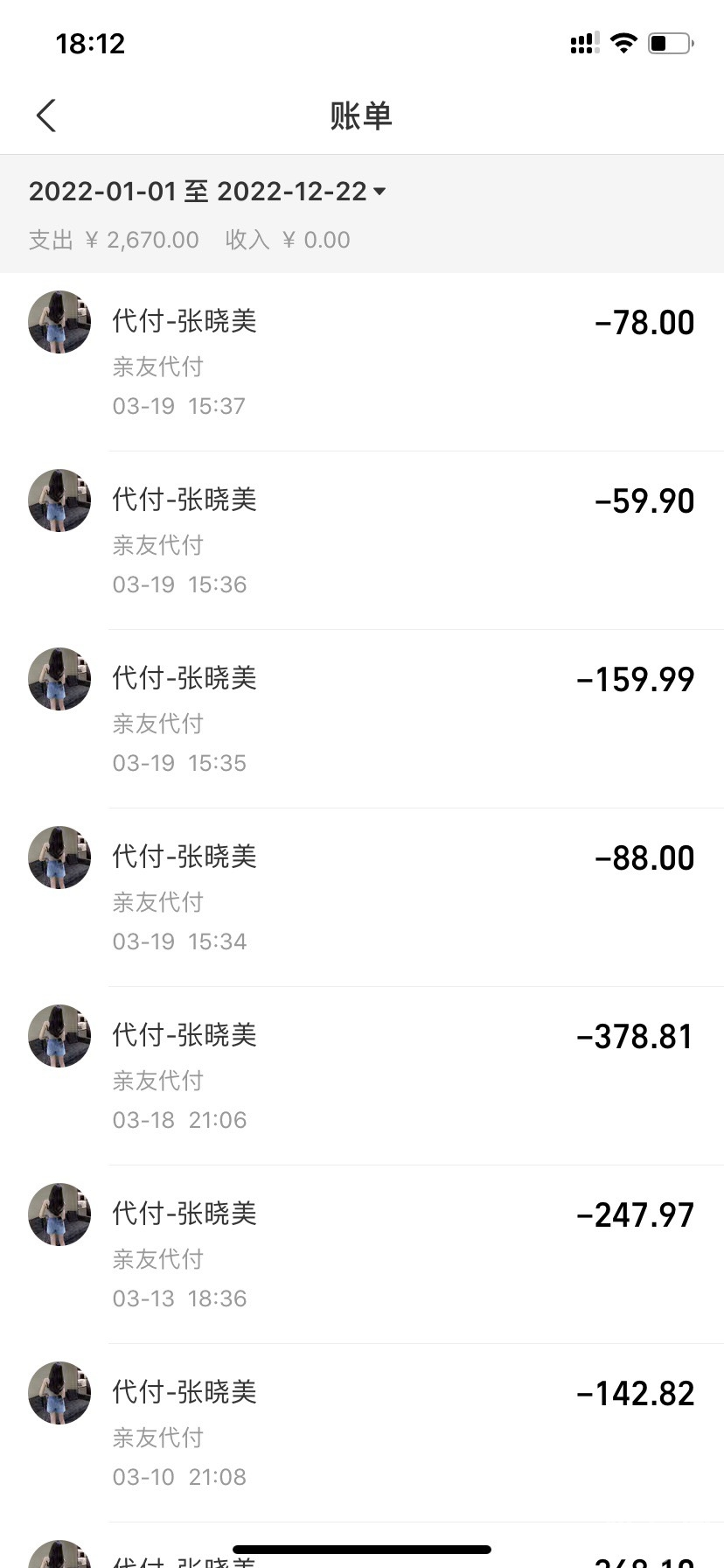Open the -142.82 transaction
Viewport: 724px width, 1568px height.
pos(362,1432)
